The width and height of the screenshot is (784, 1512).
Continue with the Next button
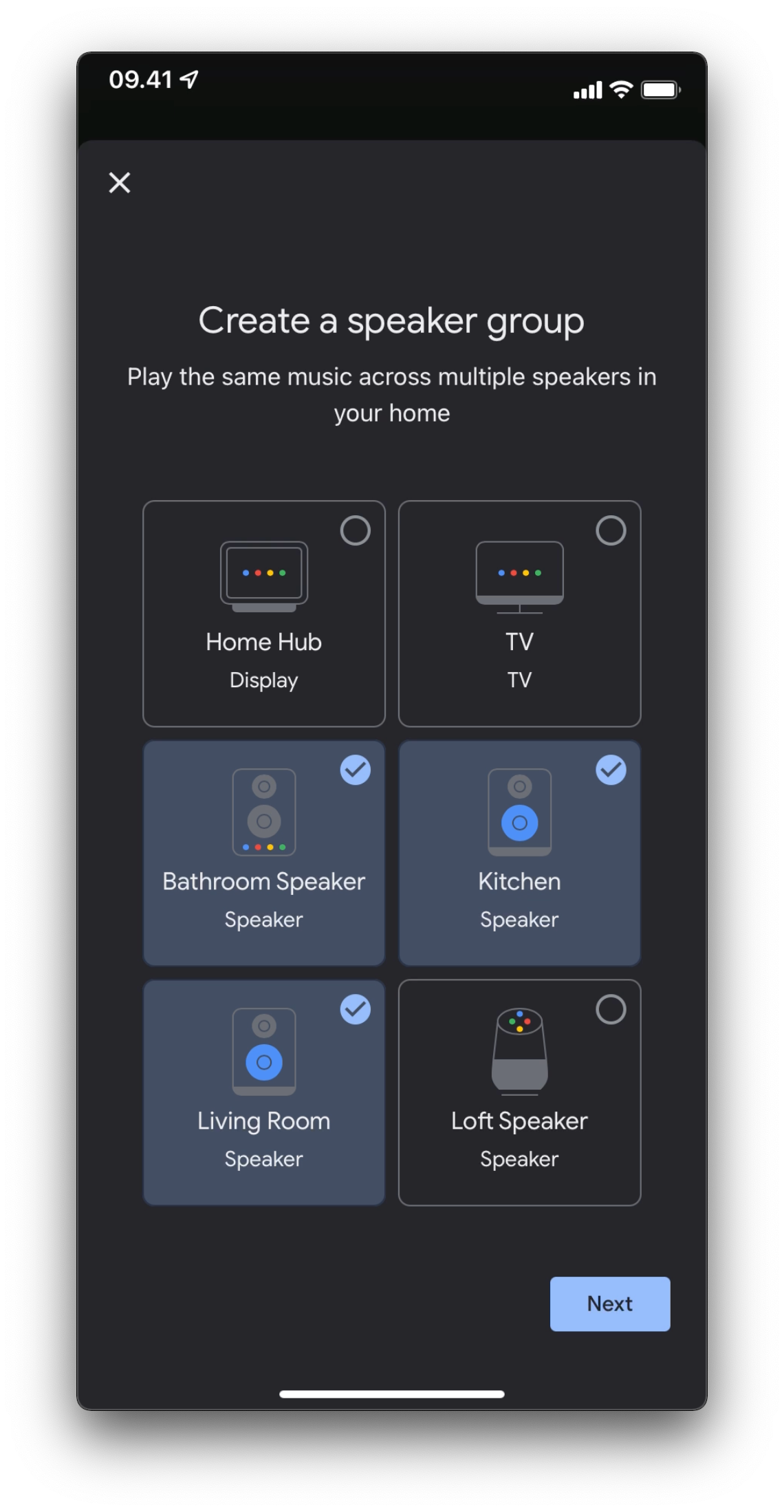[609, 1304]
